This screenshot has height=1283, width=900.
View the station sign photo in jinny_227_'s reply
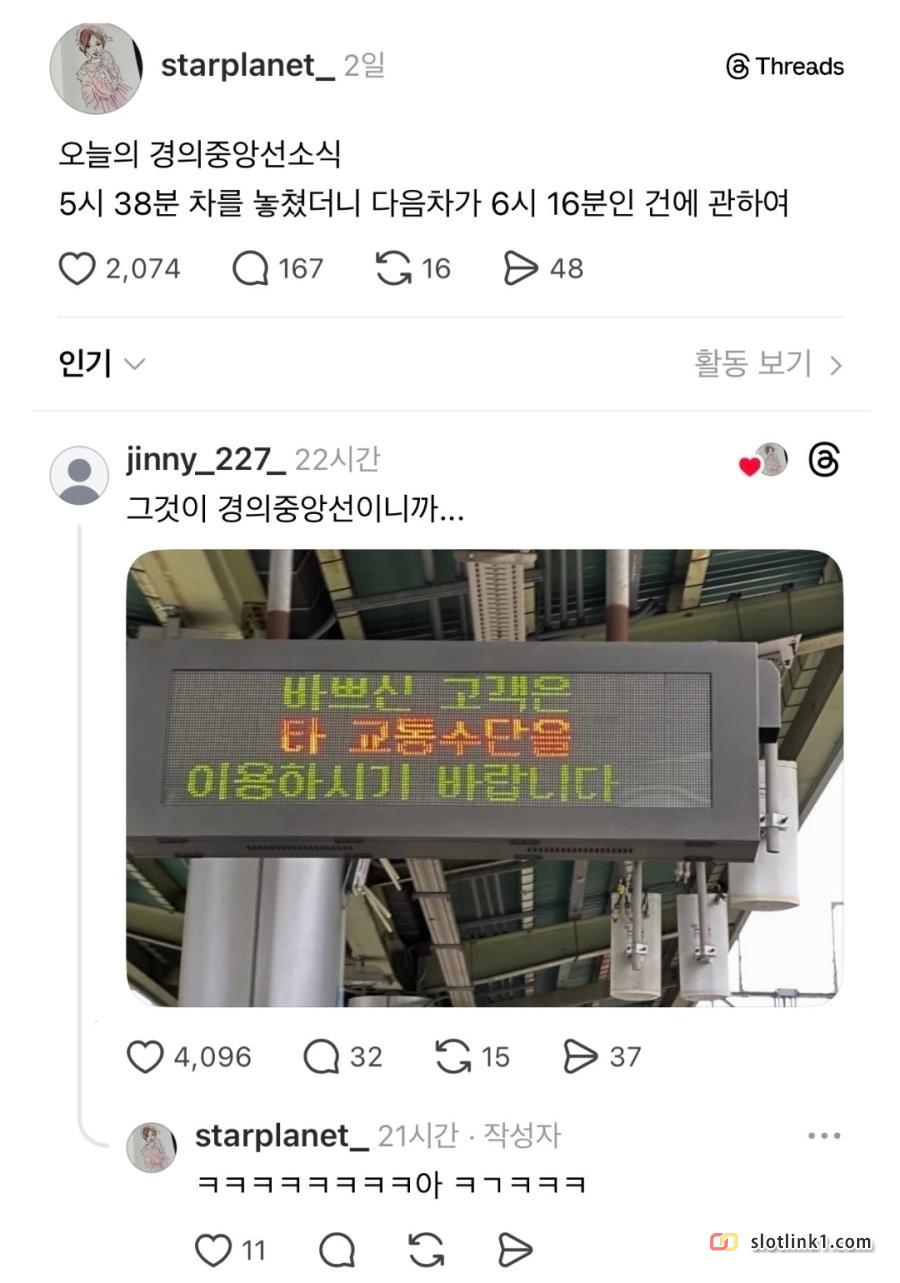tap(484, 777)
